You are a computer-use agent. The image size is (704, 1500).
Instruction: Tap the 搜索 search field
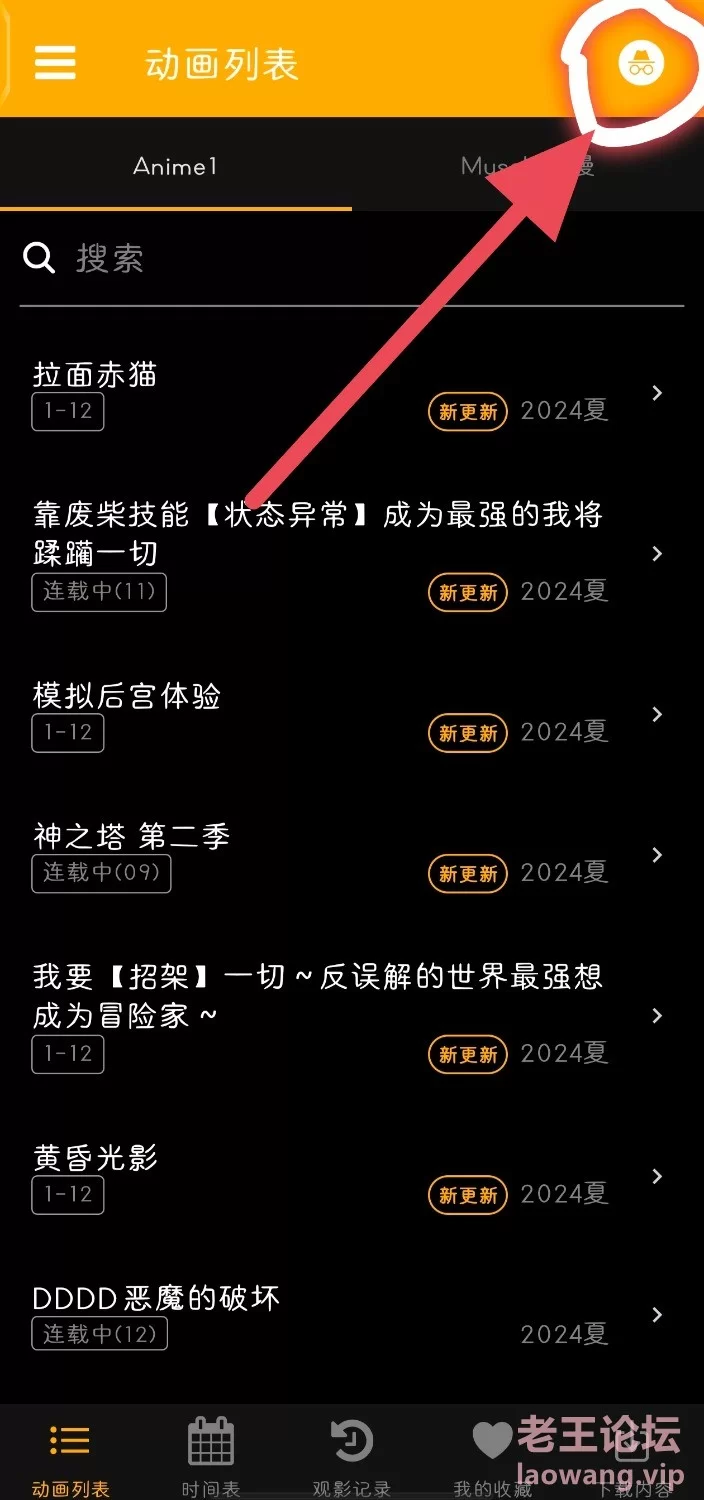coord(352,259)
